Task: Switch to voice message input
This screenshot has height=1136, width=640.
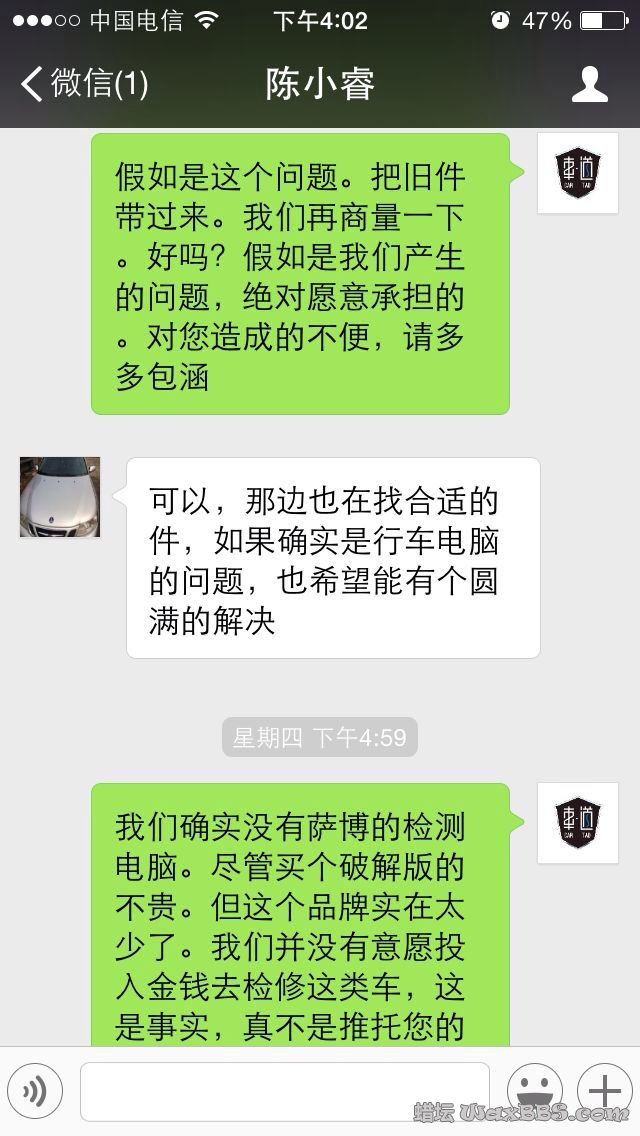Action: tap(35, 1091)
